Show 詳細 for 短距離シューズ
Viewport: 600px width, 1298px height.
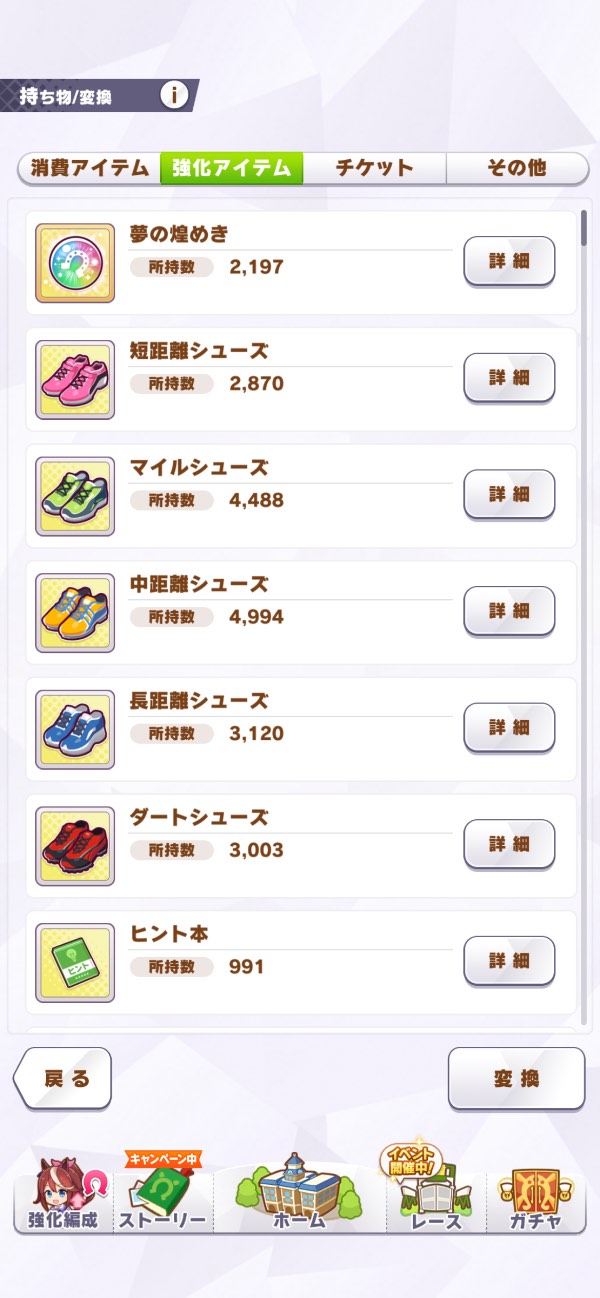pos(509,378)
